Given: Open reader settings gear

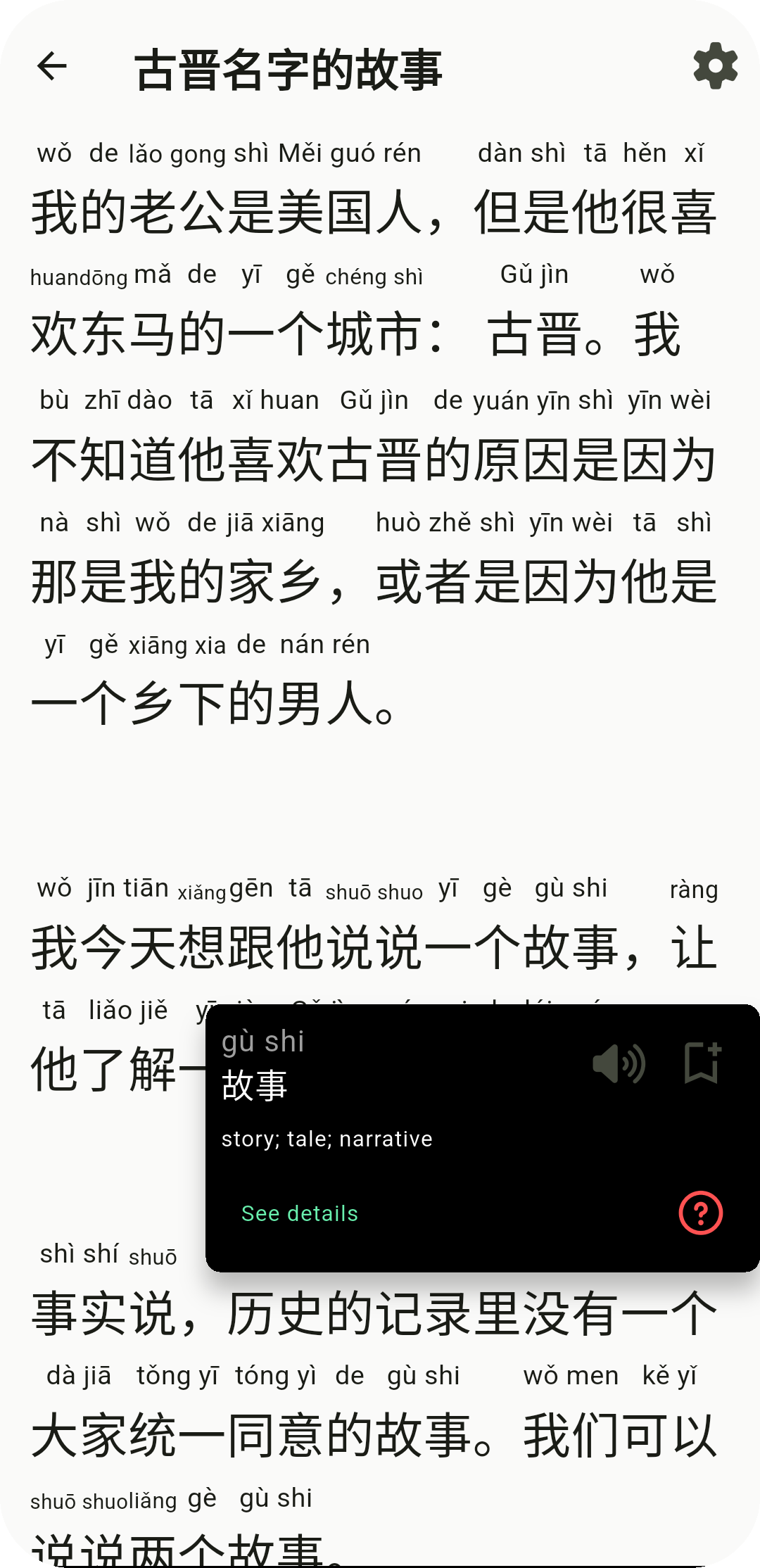Looking at the screenshot, I should [x=715, y=66].
